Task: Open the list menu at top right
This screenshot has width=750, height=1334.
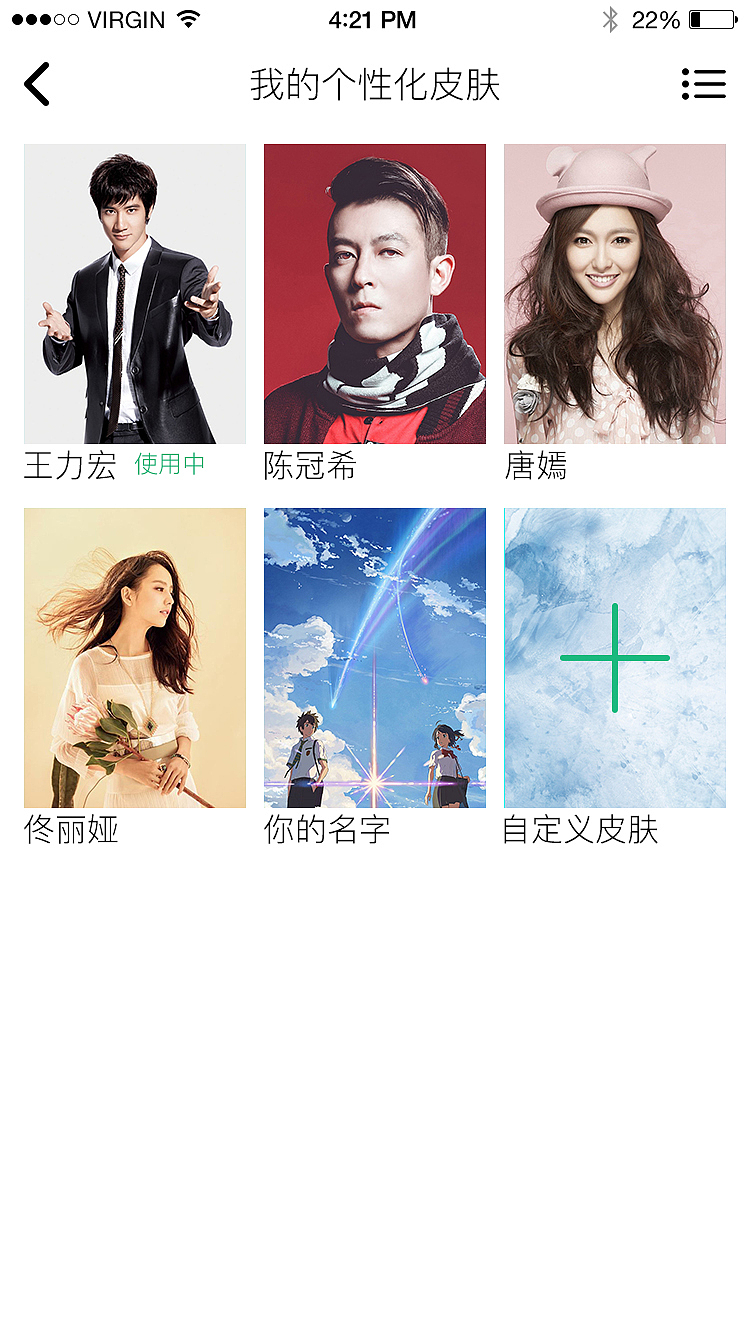Action: click(x=705, y=85)
